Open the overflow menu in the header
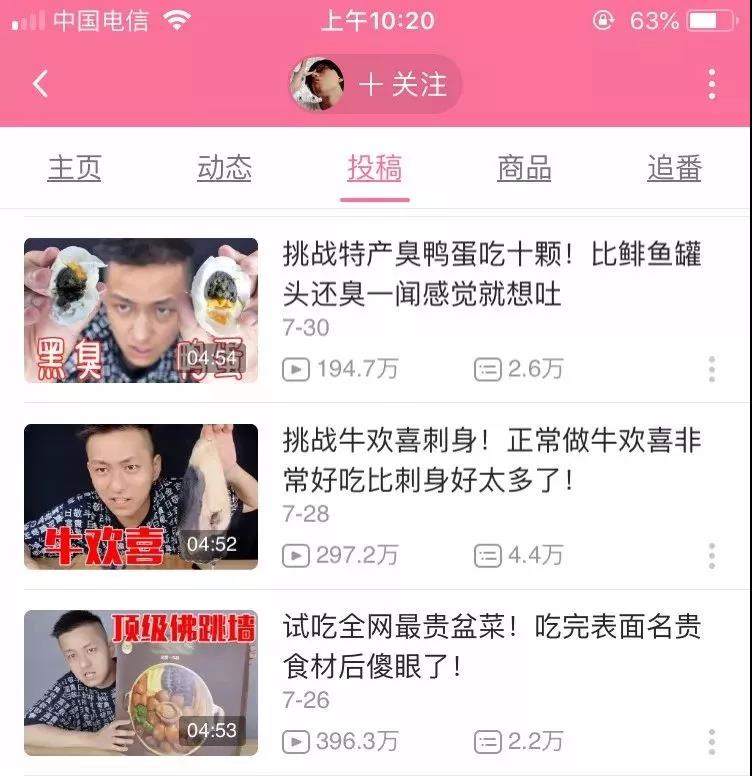 (711, 84)
